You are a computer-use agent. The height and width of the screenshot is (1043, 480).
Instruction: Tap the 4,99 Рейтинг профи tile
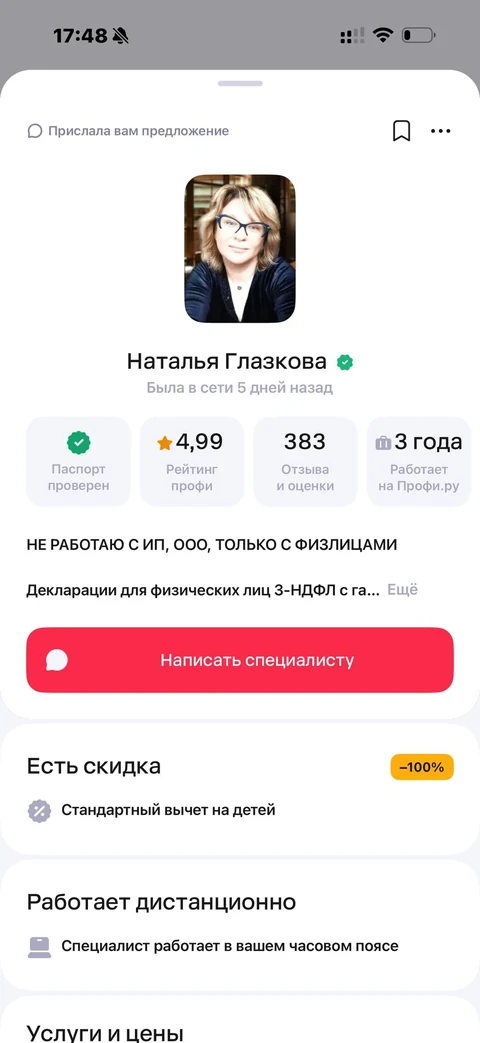pos(192,462)
